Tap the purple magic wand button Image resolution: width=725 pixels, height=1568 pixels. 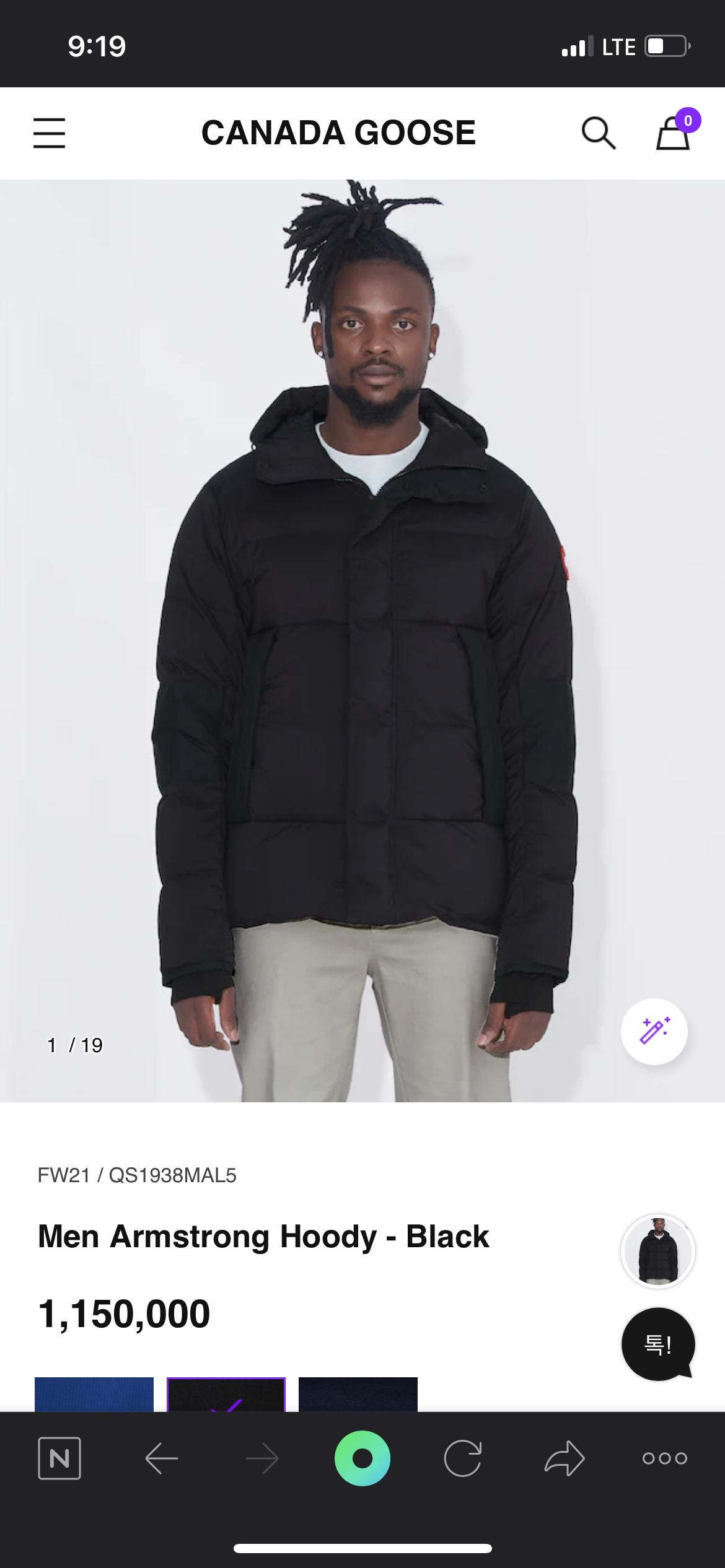[654, 1031]
